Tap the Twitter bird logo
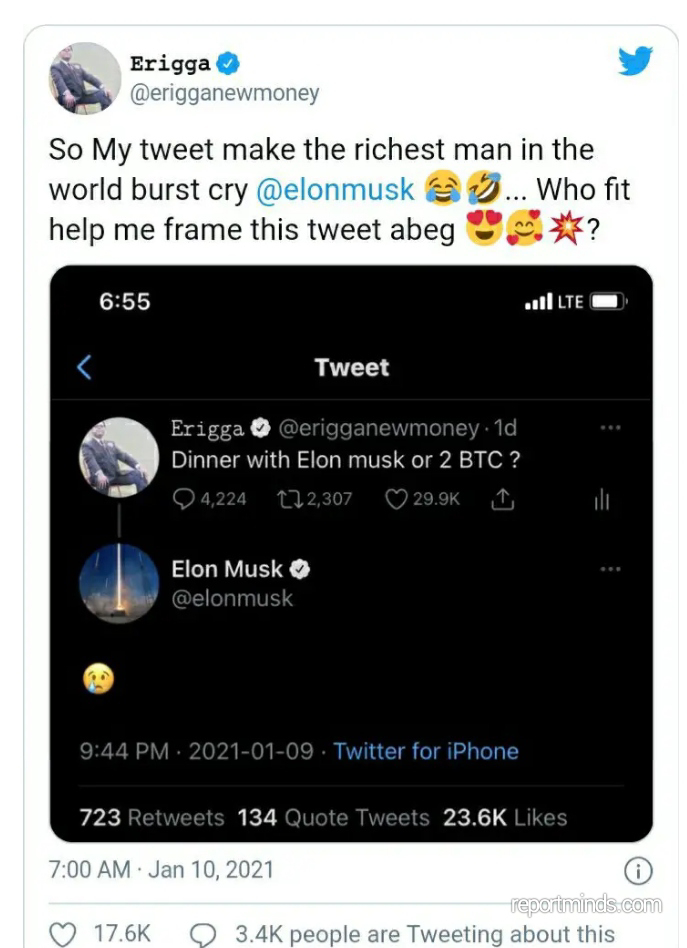This screenshot has width=687, height=948. coord(635,62)
